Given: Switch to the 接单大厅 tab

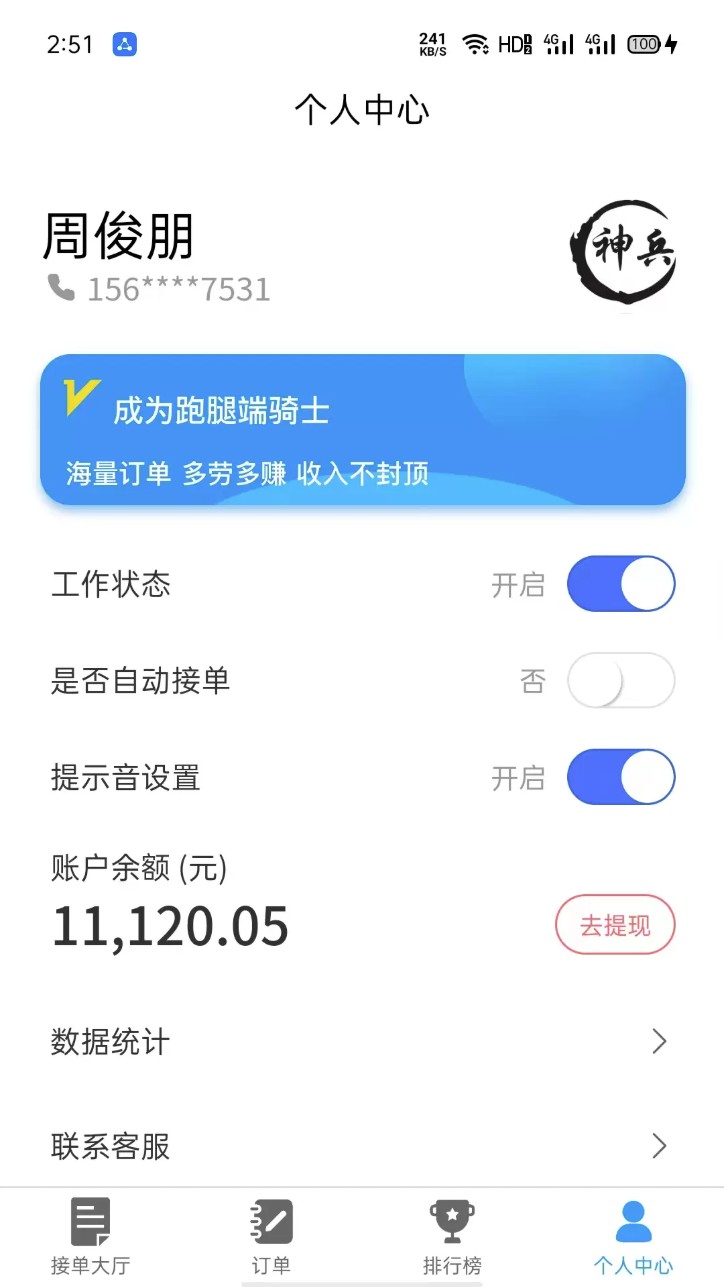Looking at the screenshot, I should [91, 1238].
